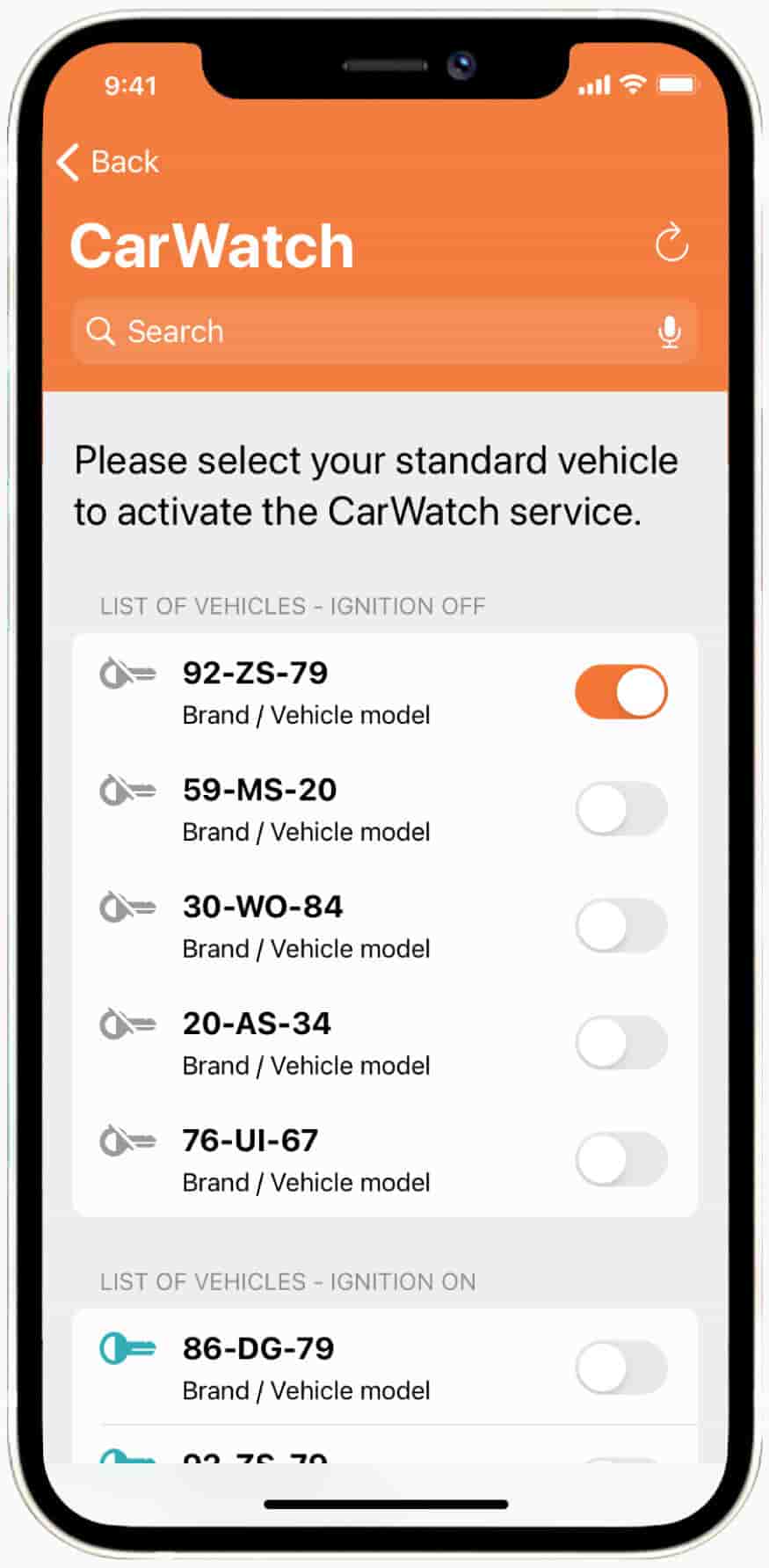The height and width of the screenshot is (1568, 769).
Task: Enable the switch for 59-MS-20
Action: click(621, 809)
